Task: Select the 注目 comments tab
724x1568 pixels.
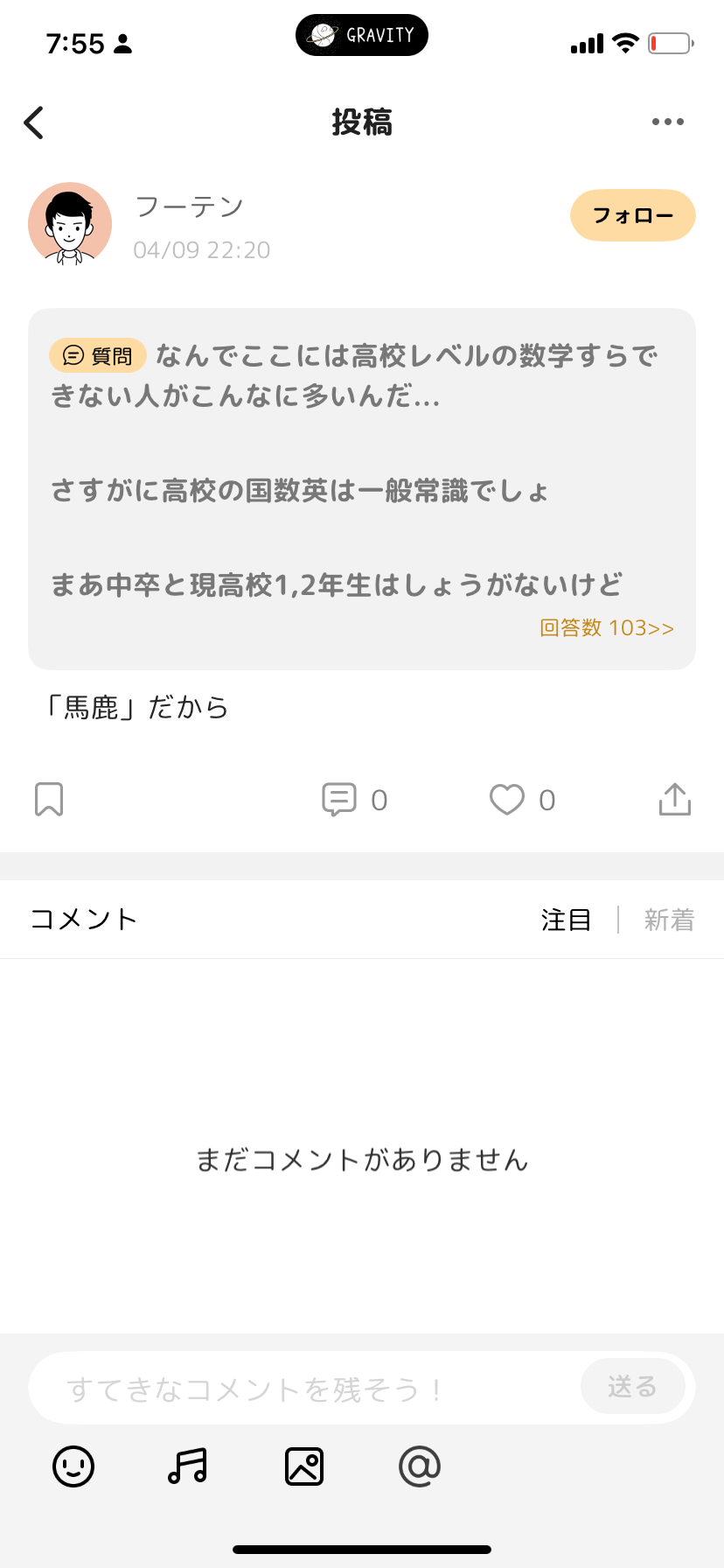Action: [x=567, y=920]
